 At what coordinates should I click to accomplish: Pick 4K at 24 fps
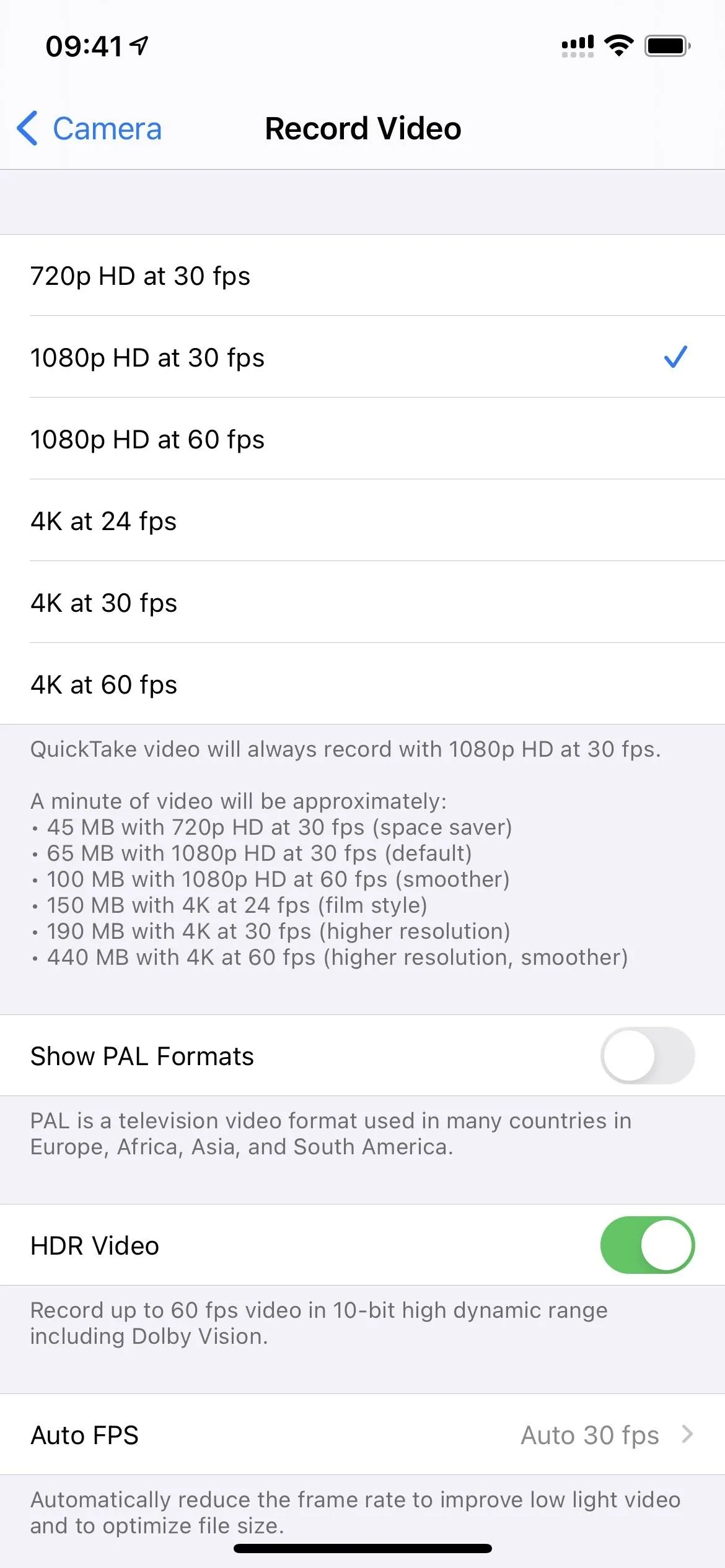point(362,521)
